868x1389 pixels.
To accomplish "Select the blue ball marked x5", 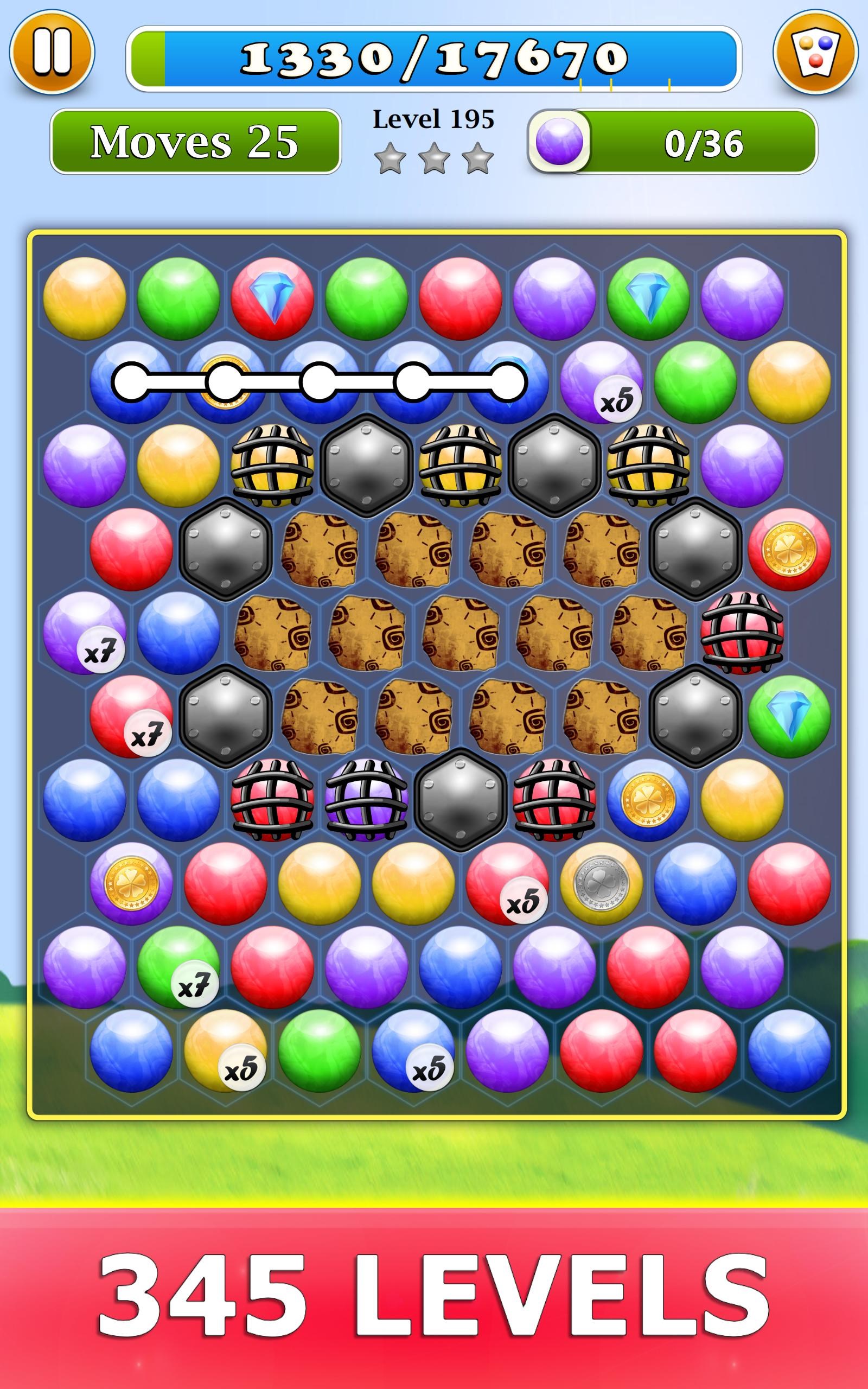I will pyautogui.click(x=413, y=1051).
